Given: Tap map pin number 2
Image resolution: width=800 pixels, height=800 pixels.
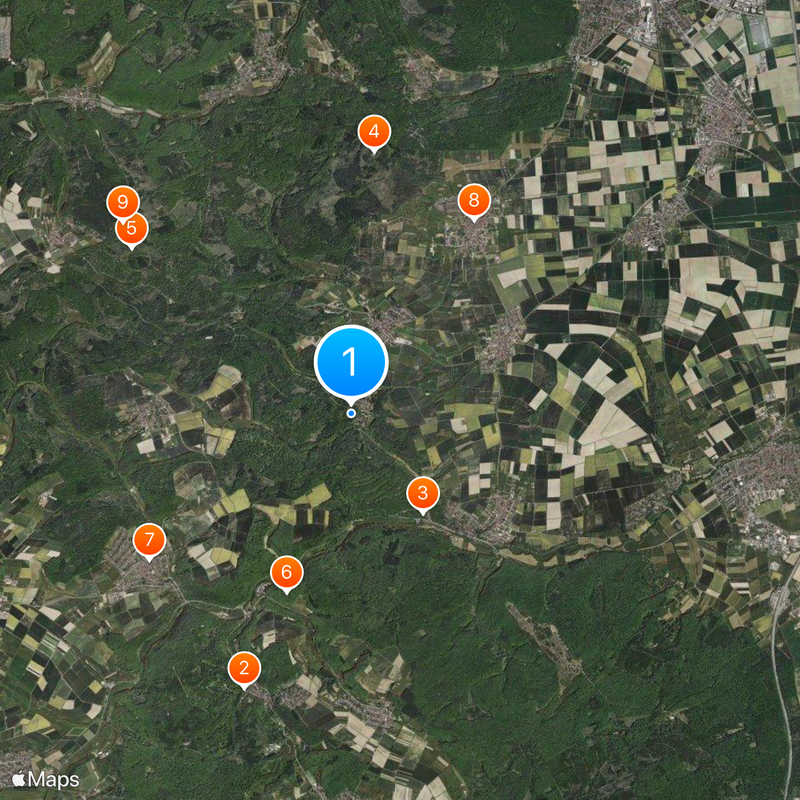Looking at the screenshot, I should [244, 668].
